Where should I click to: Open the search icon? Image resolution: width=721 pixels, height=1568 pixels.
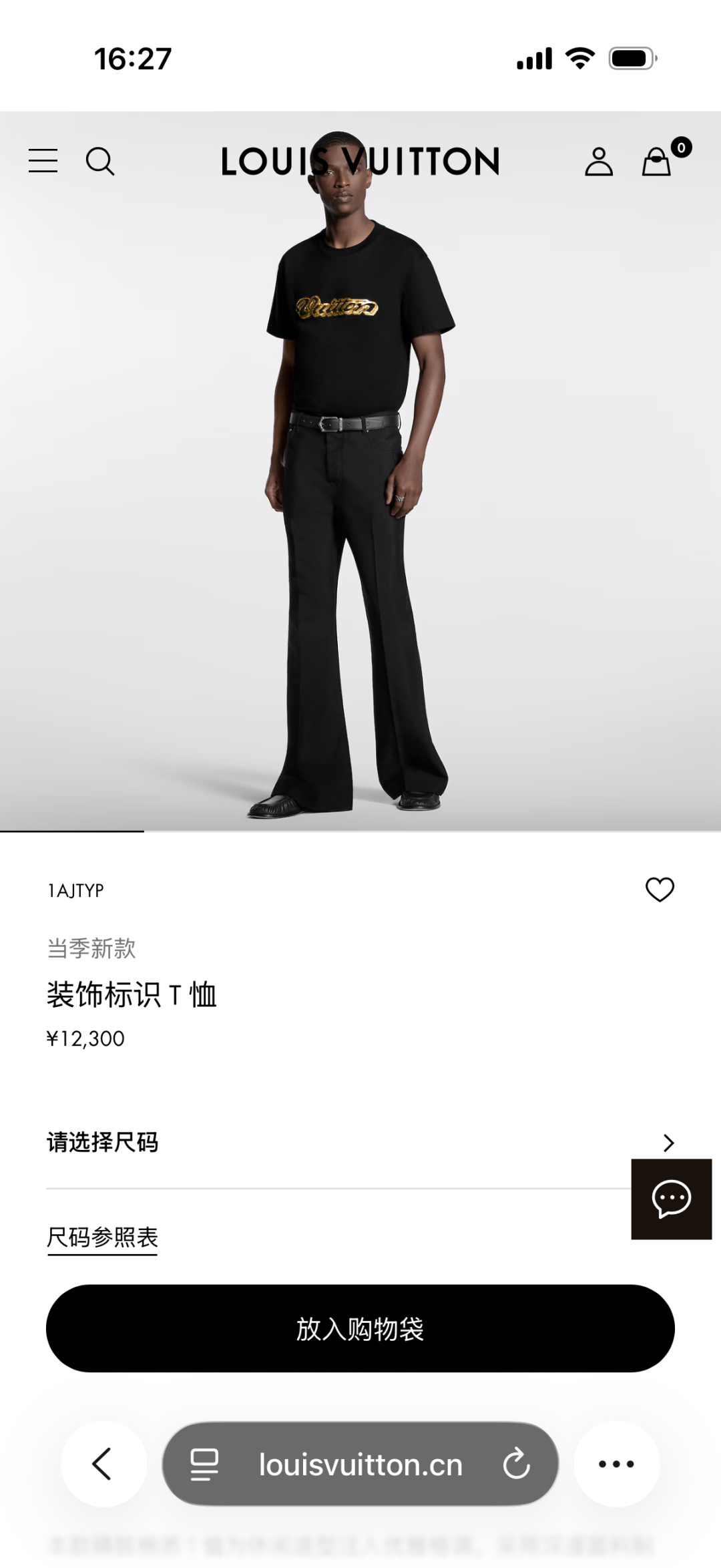point(100,161)
